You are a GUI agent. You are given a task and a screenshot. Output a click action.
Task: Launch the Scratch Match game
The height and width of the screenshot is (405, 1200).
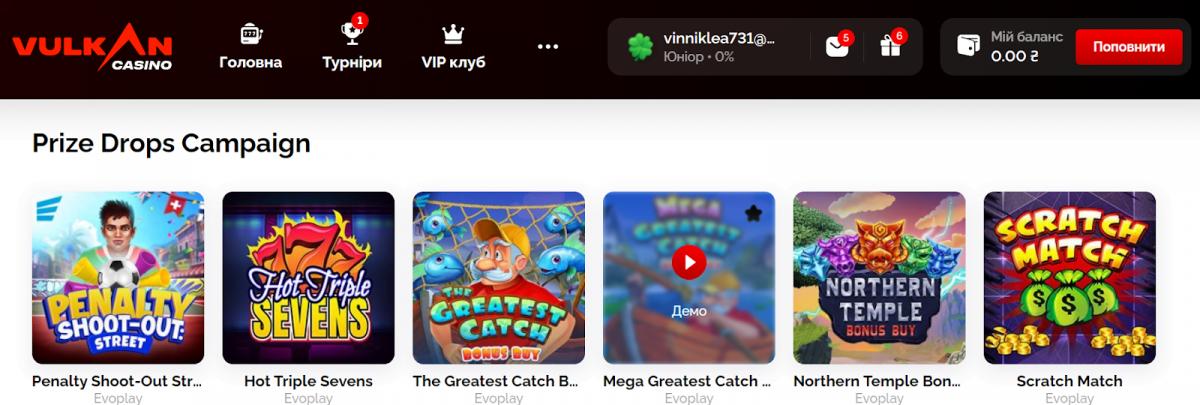tap(1070, 278)
